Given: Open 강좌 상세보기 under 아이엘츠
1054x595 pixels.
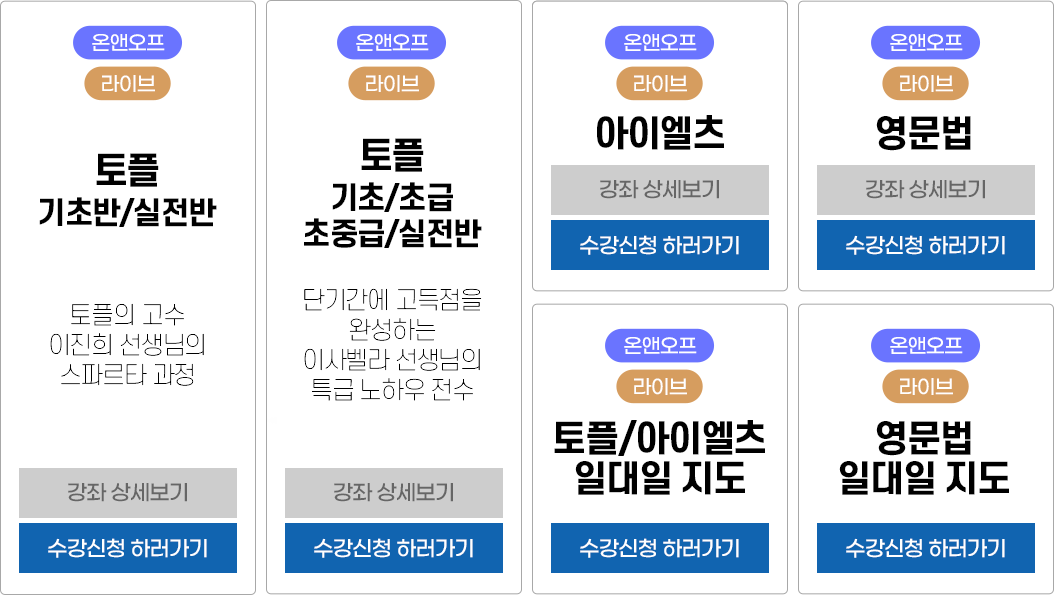Looking at the screenshot, I should pyautogui.click(x=660, y=189).
